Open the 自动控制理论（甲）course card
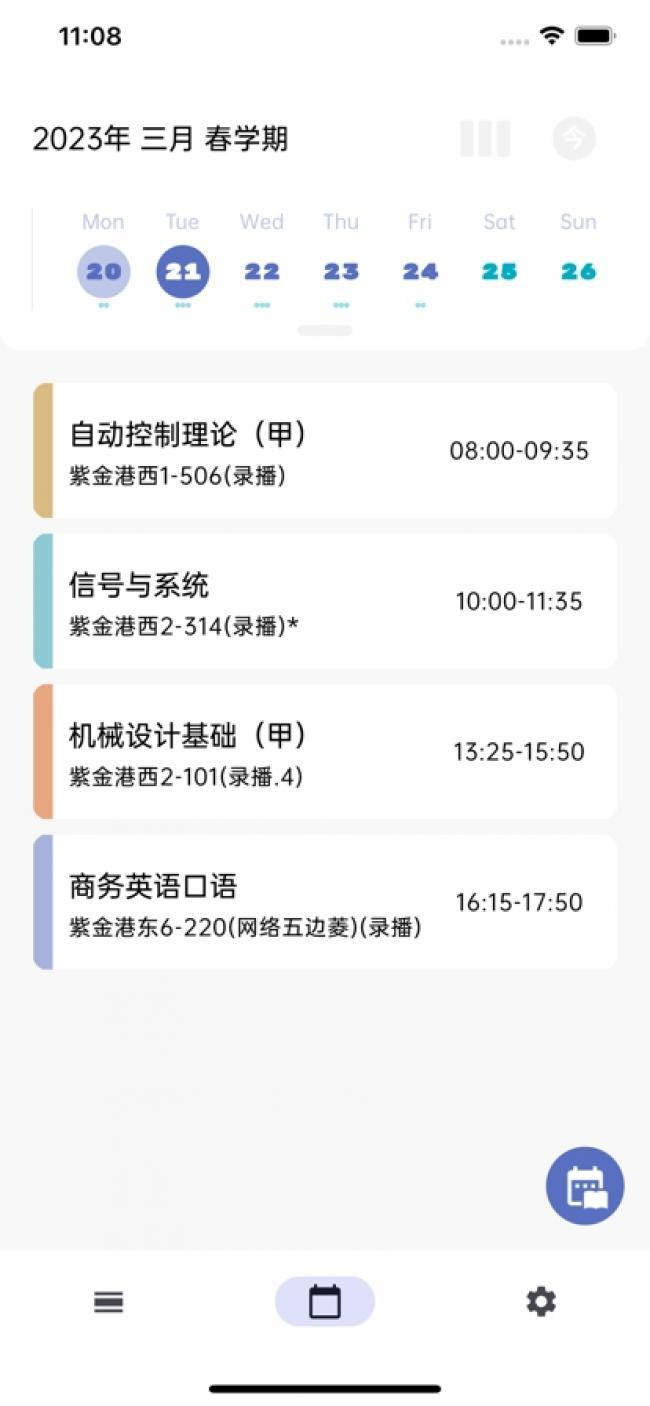650x1406 pixels. coord(325,450)
